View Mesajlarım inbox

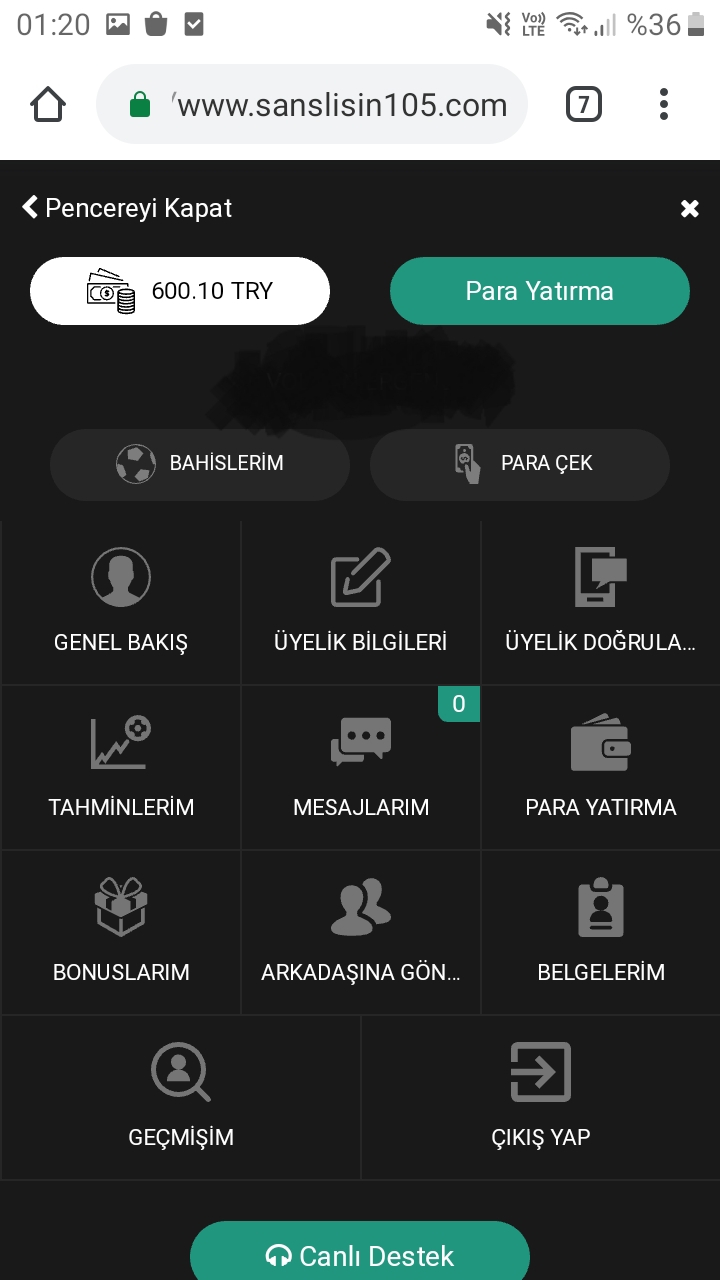361,768
